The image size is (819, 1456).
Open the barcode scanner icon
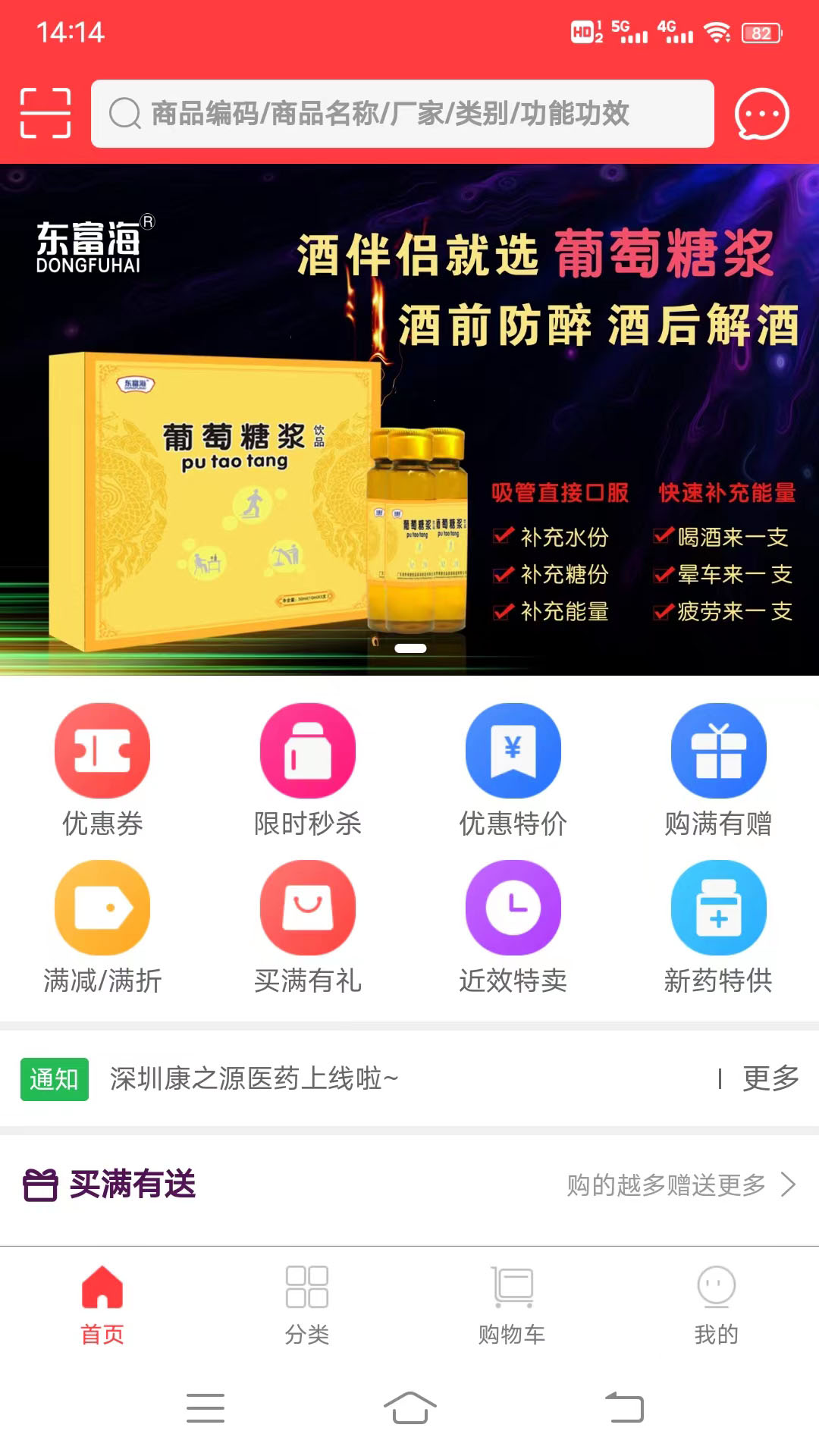point(45,114)
